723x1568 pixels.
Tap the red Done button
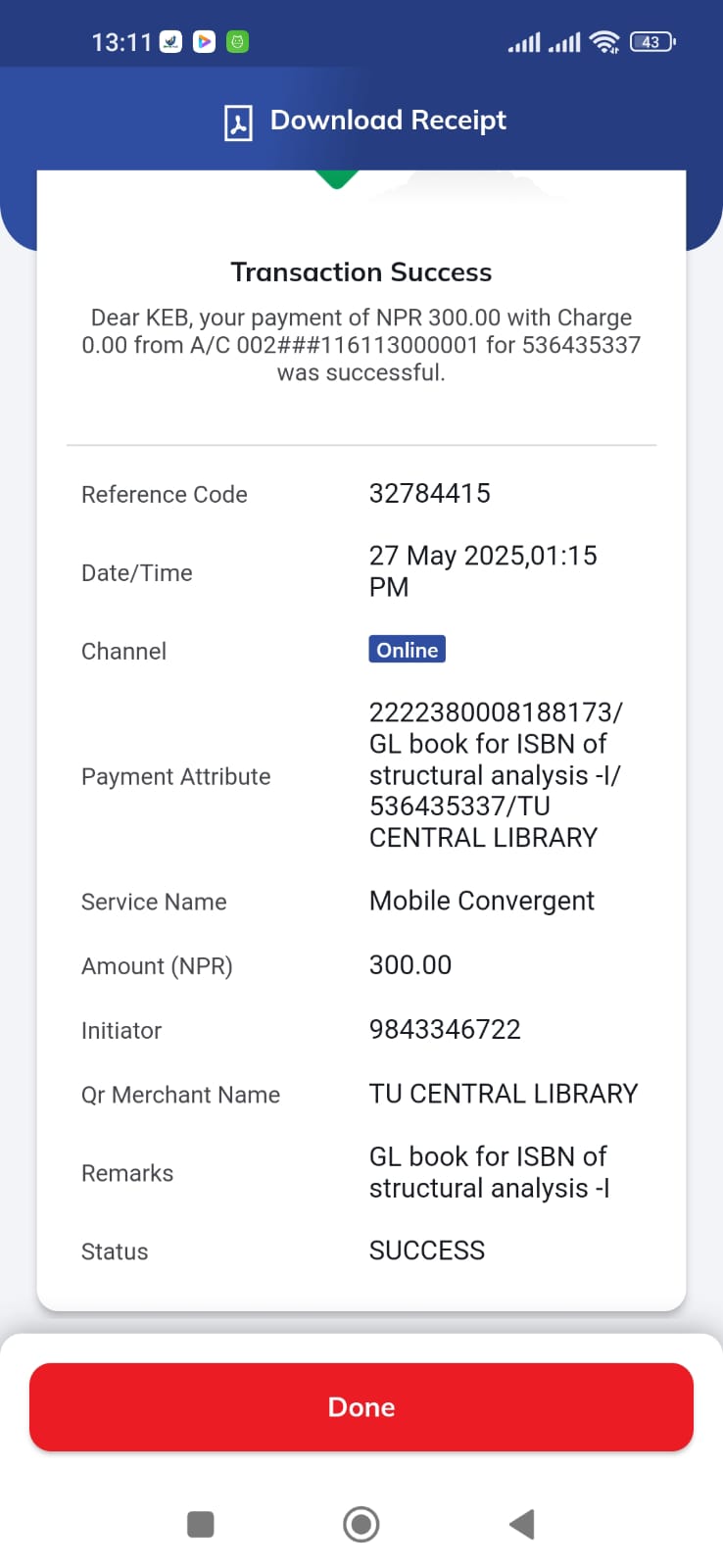pyautogui.click(x=361, y=1407)
